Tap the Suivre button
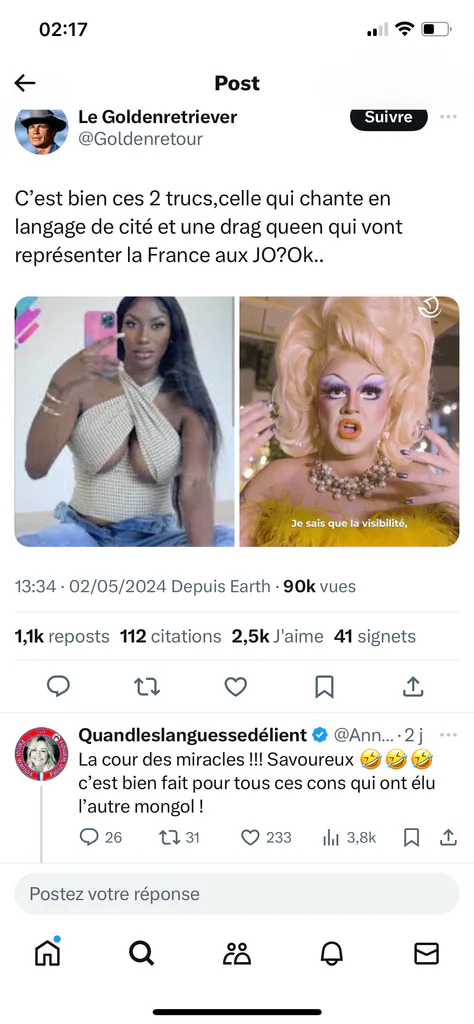474x1024 pixels. (388, 118)
